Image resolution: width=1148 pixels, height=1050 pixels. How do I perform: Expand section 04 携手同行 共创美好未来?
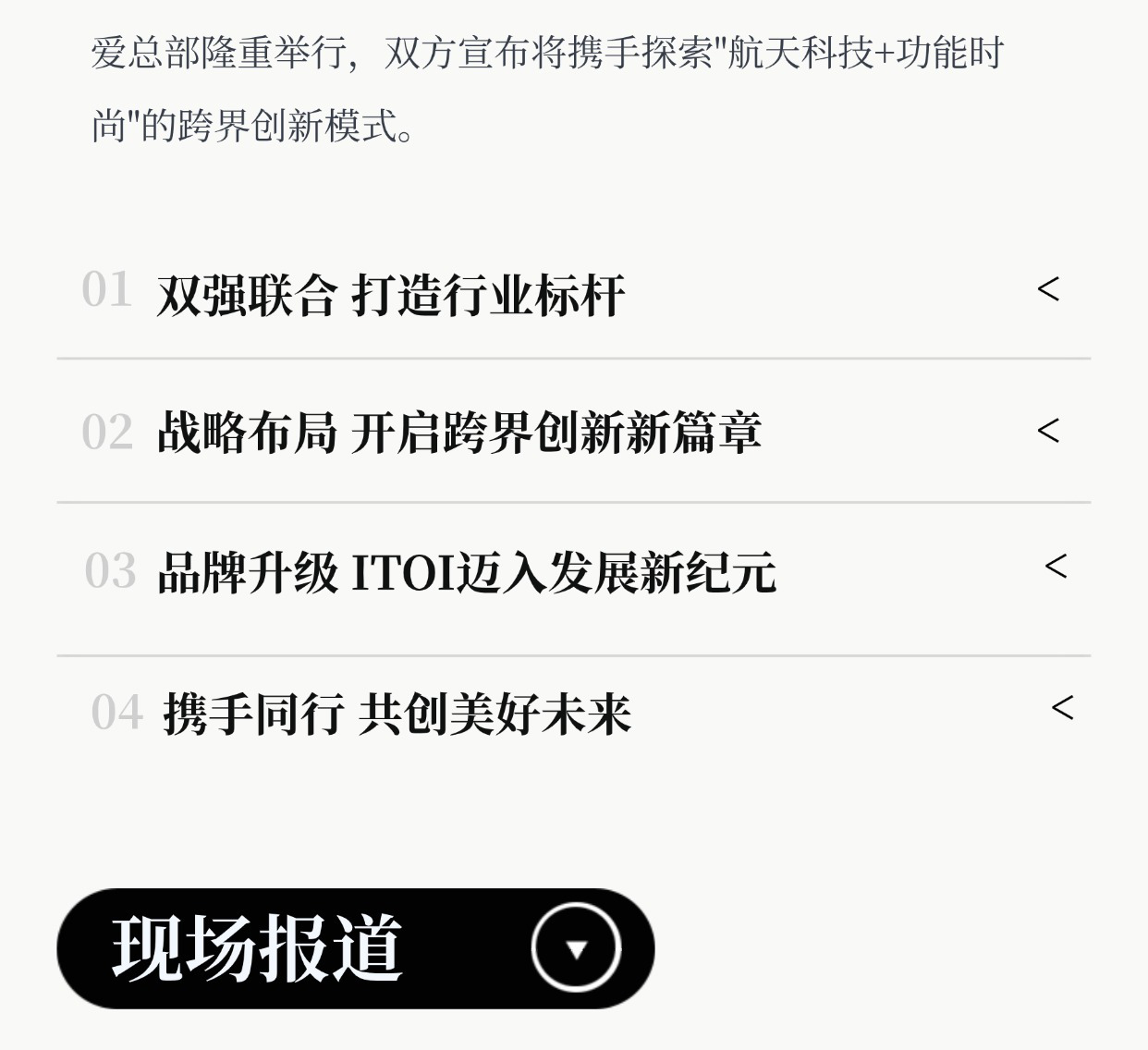(1062, 707)
